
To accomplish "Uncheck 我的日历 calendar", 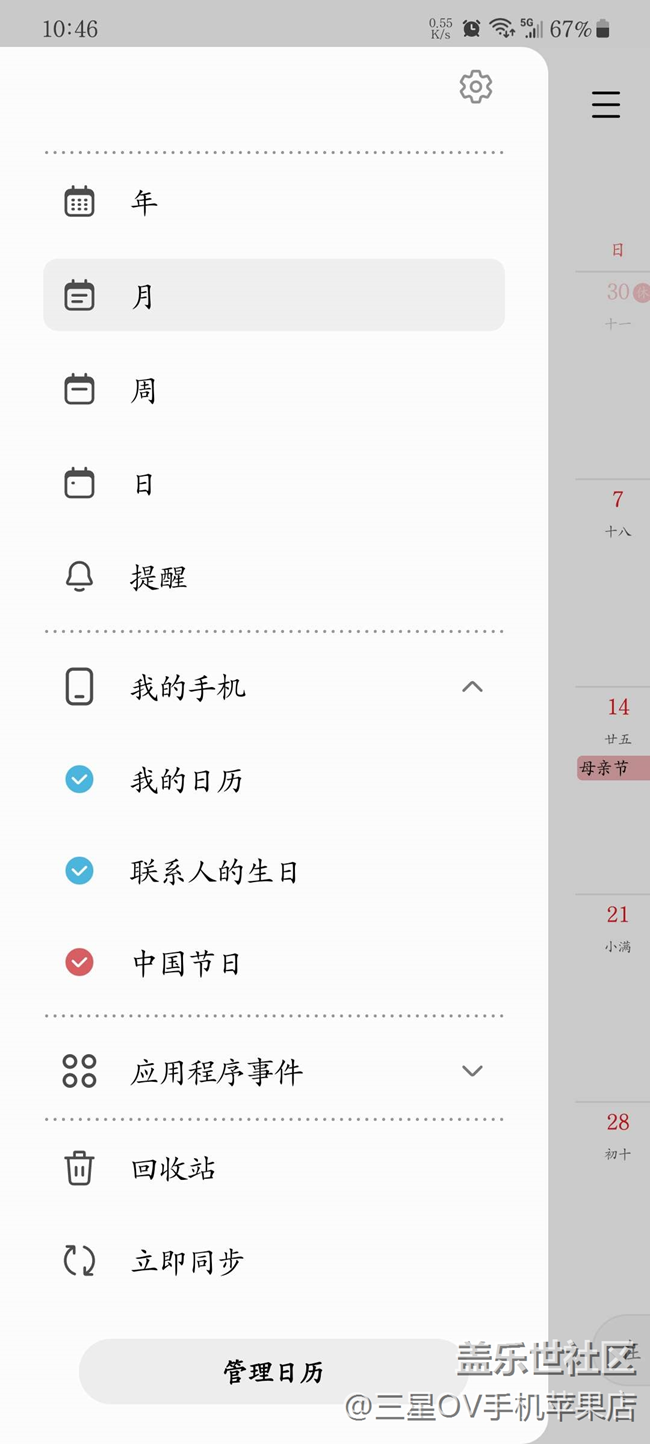I will [x=80, y=779].
